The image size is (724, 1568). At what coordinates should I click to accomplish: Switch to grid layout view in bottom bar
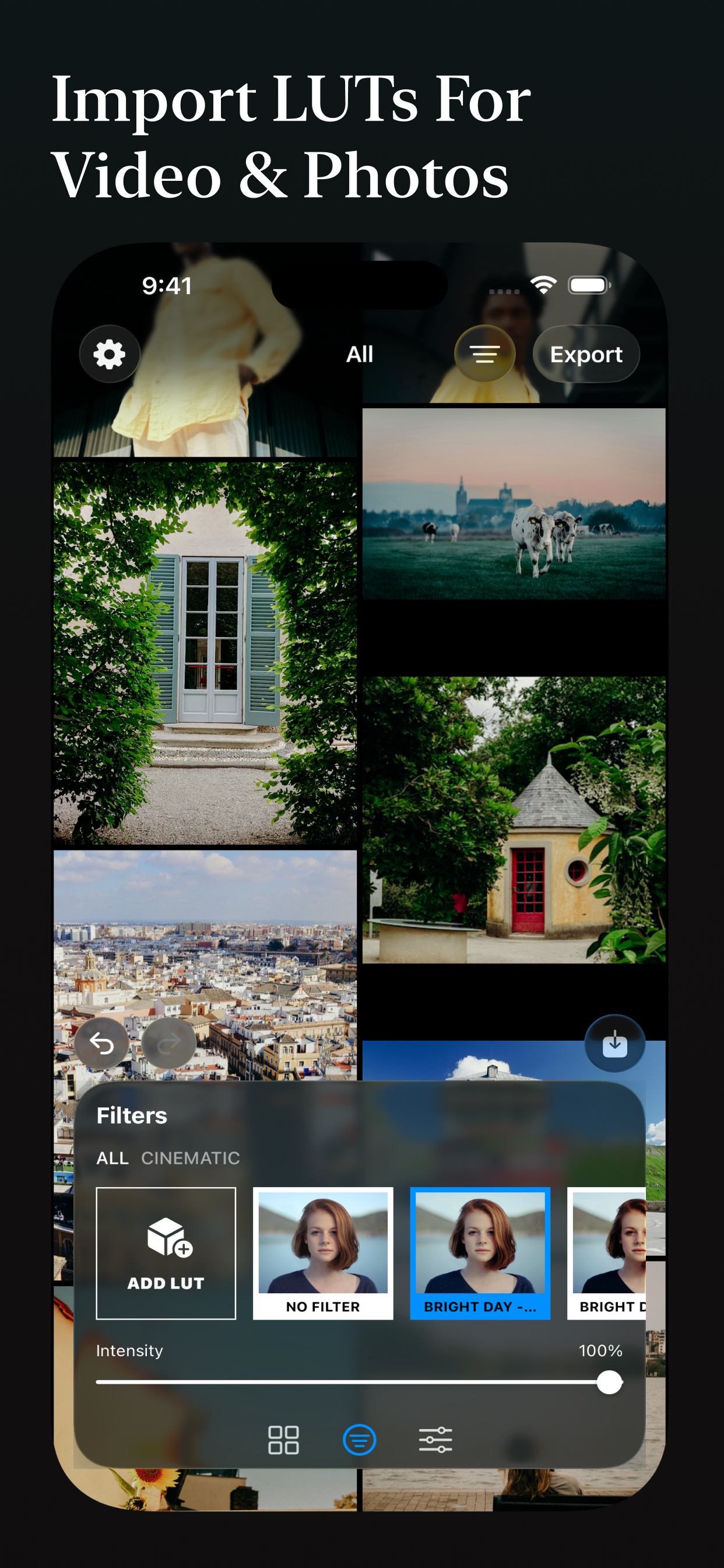[283, 1440]
